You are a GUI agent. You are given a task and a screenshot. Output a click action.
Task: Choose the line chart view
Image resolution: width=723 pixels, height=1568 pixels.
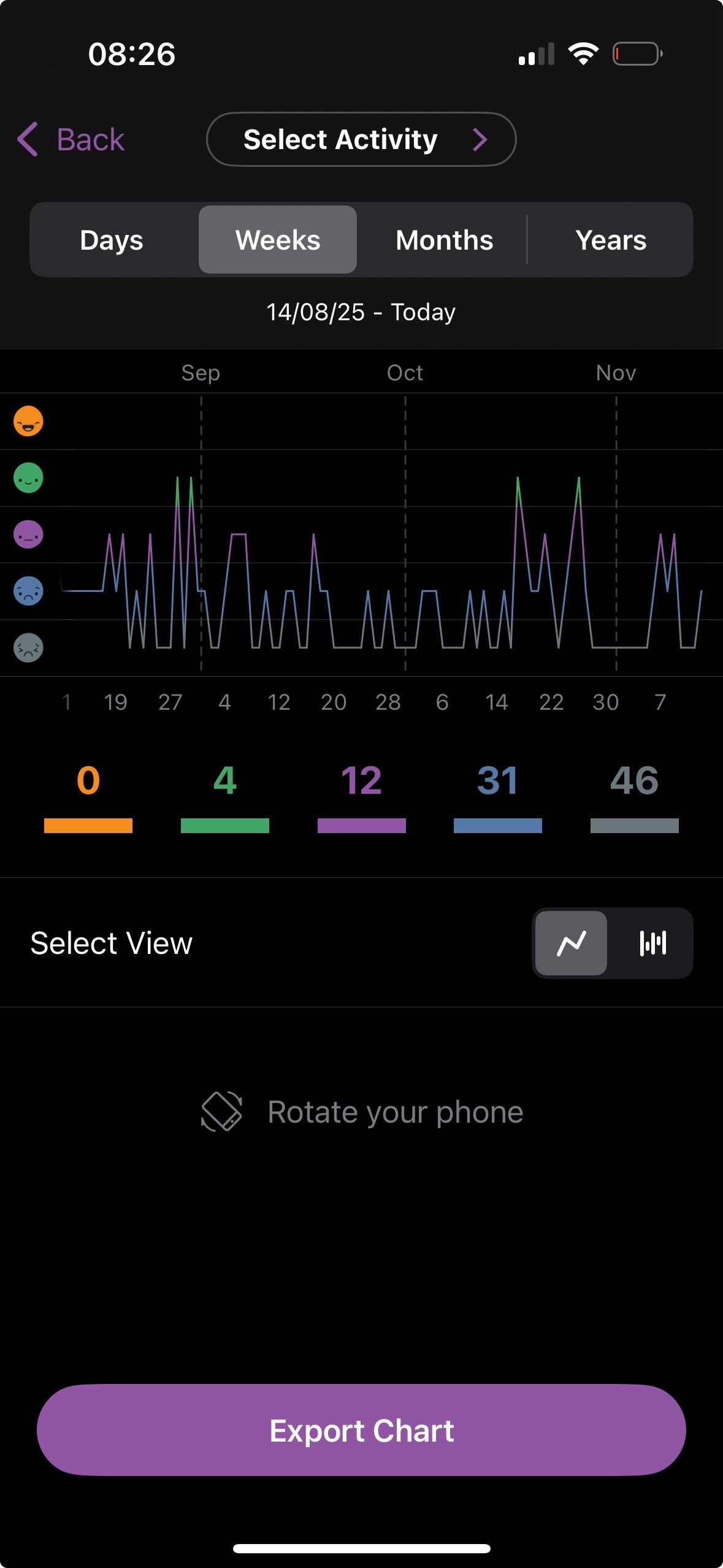[x=572, y=943]
